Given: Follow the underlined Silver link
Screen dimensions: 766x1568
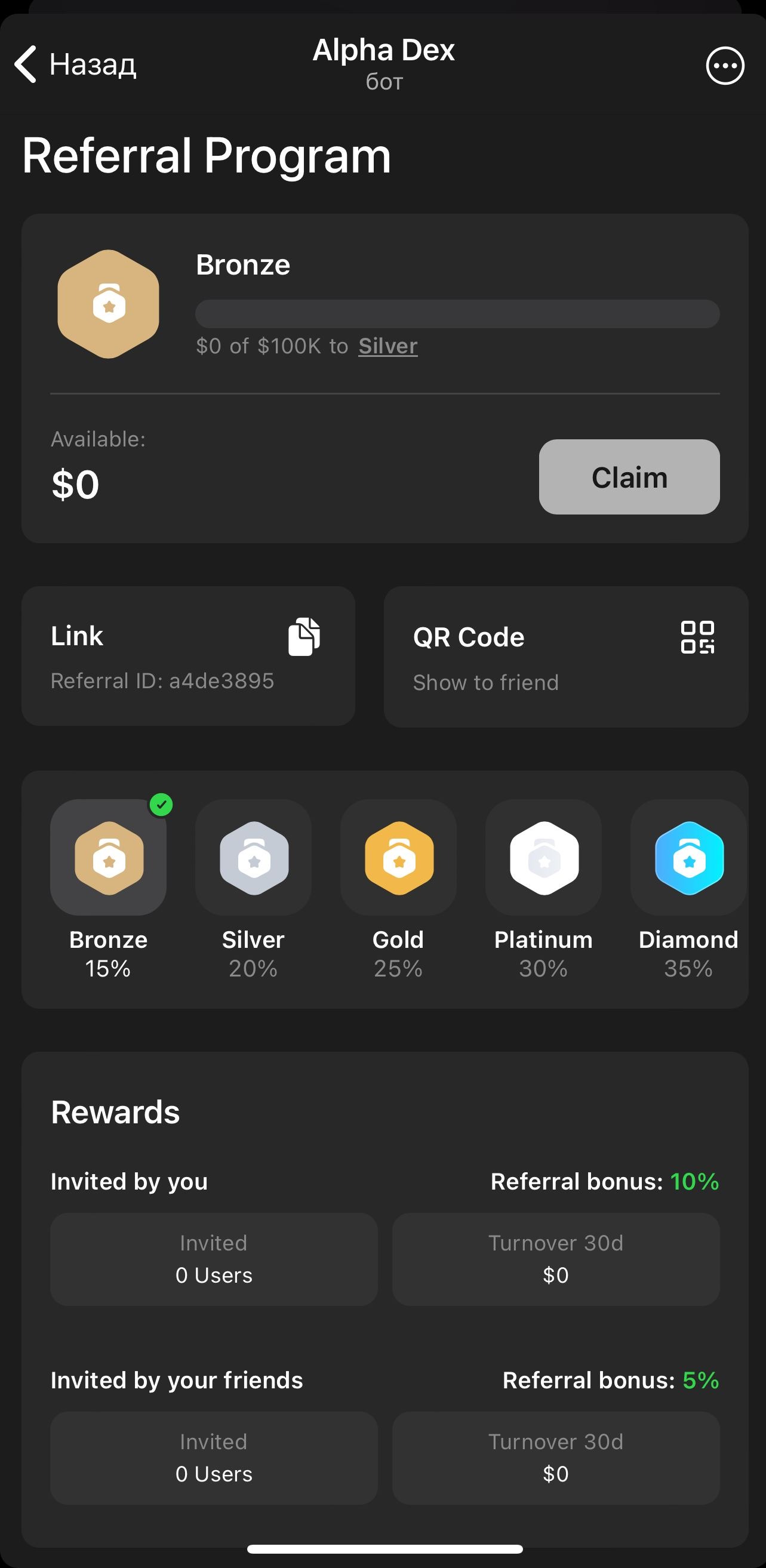Looking at the screenshot, I should (388, 346).
